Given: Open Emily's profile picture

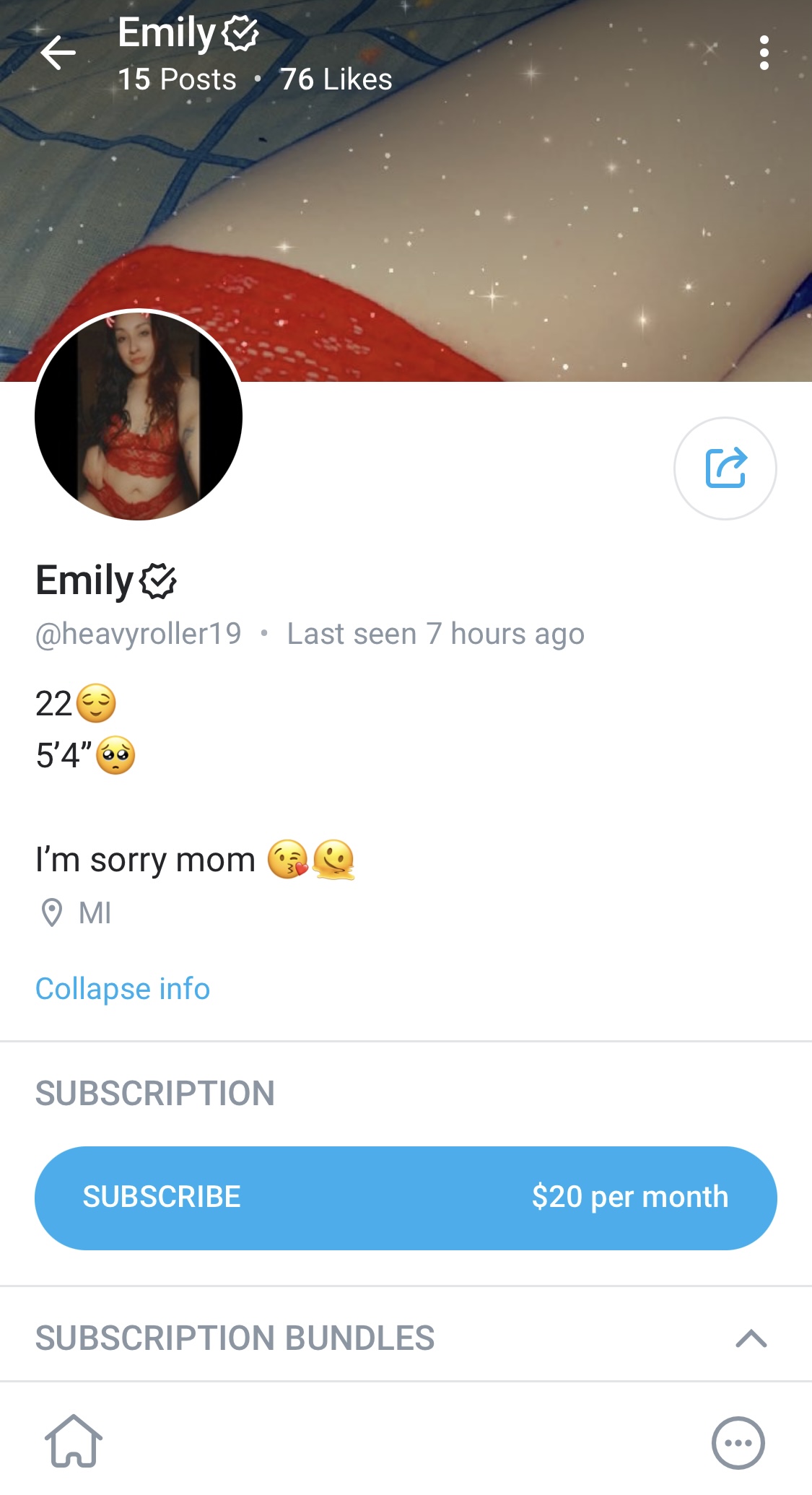Looking at the screenshot, I should [x=139, y=416].
